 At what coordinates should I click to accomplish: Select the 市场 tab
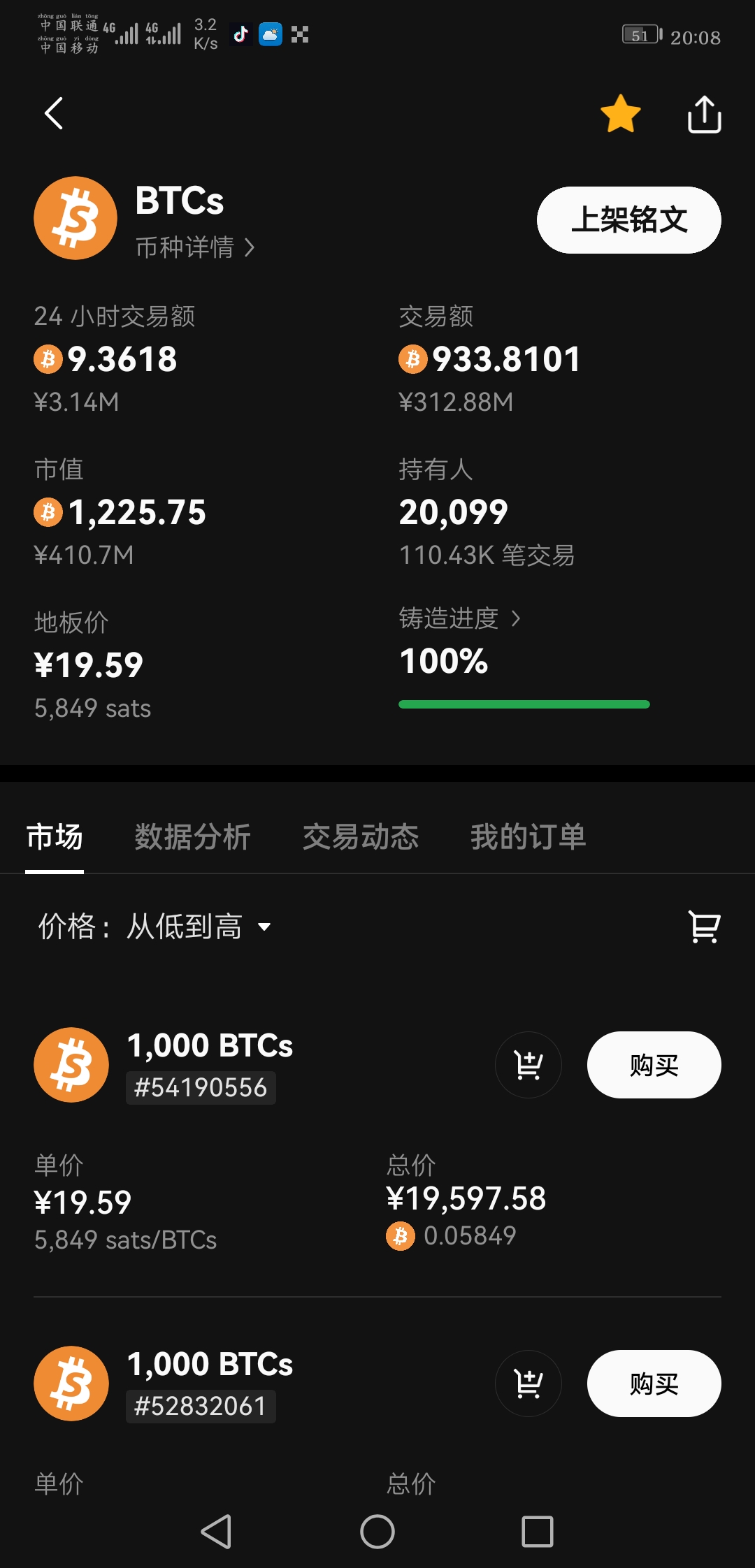tap(55, 836)
